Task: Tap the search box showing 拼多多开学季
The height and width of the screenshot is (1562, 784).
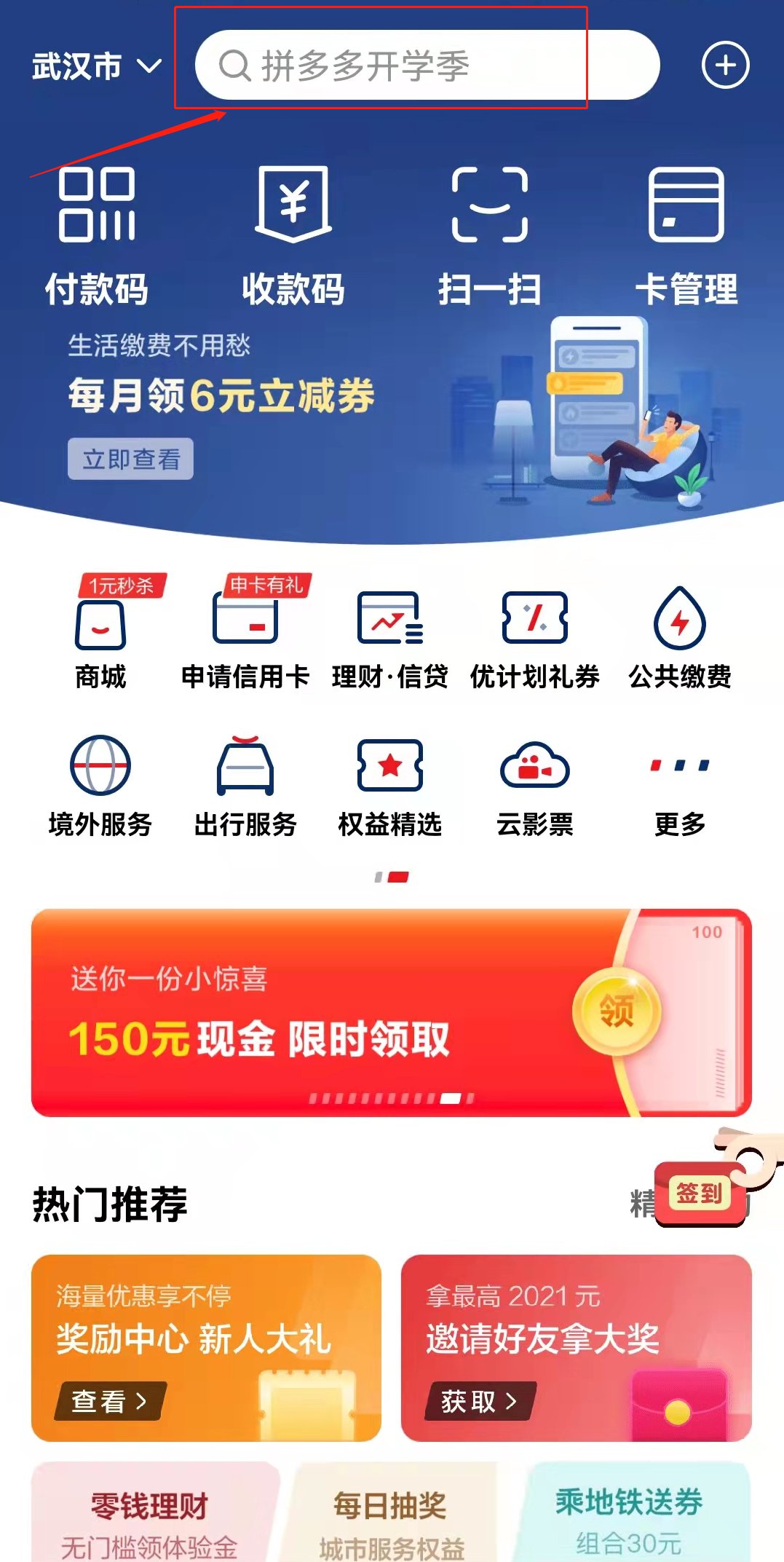Action: coord(427,66)
